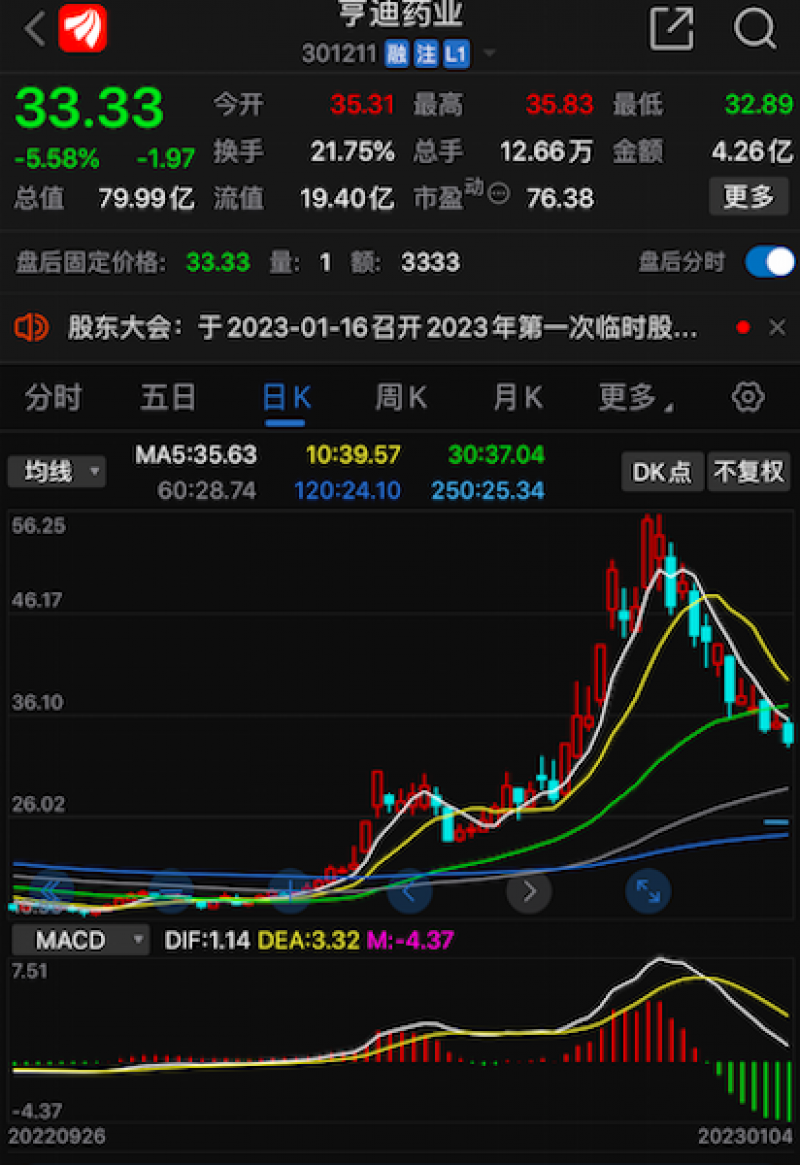Tap the 不复权 adjustment button

pyautogui.click(x=749, y=471)
